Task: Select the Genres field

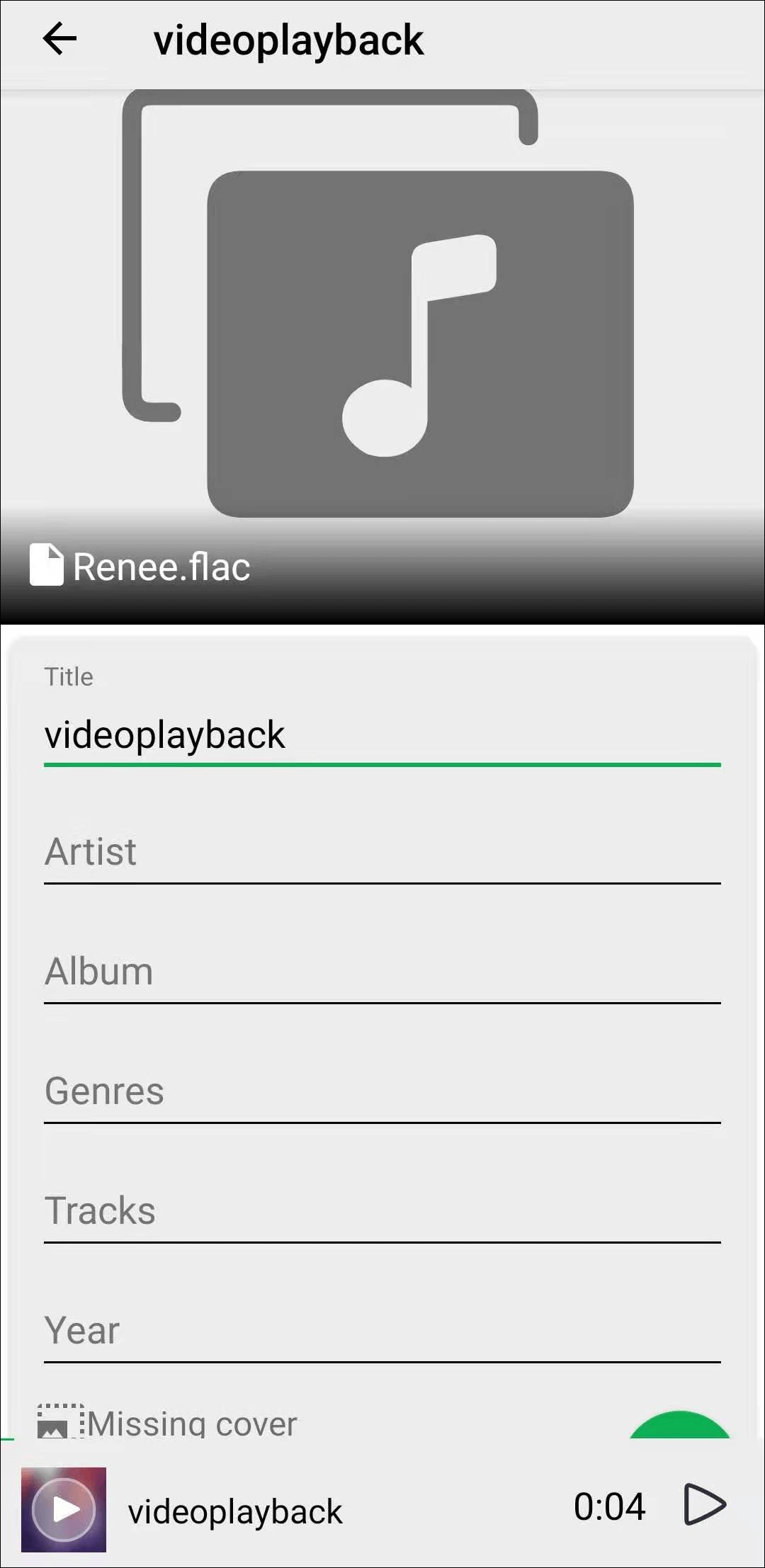Action: 381,1092
